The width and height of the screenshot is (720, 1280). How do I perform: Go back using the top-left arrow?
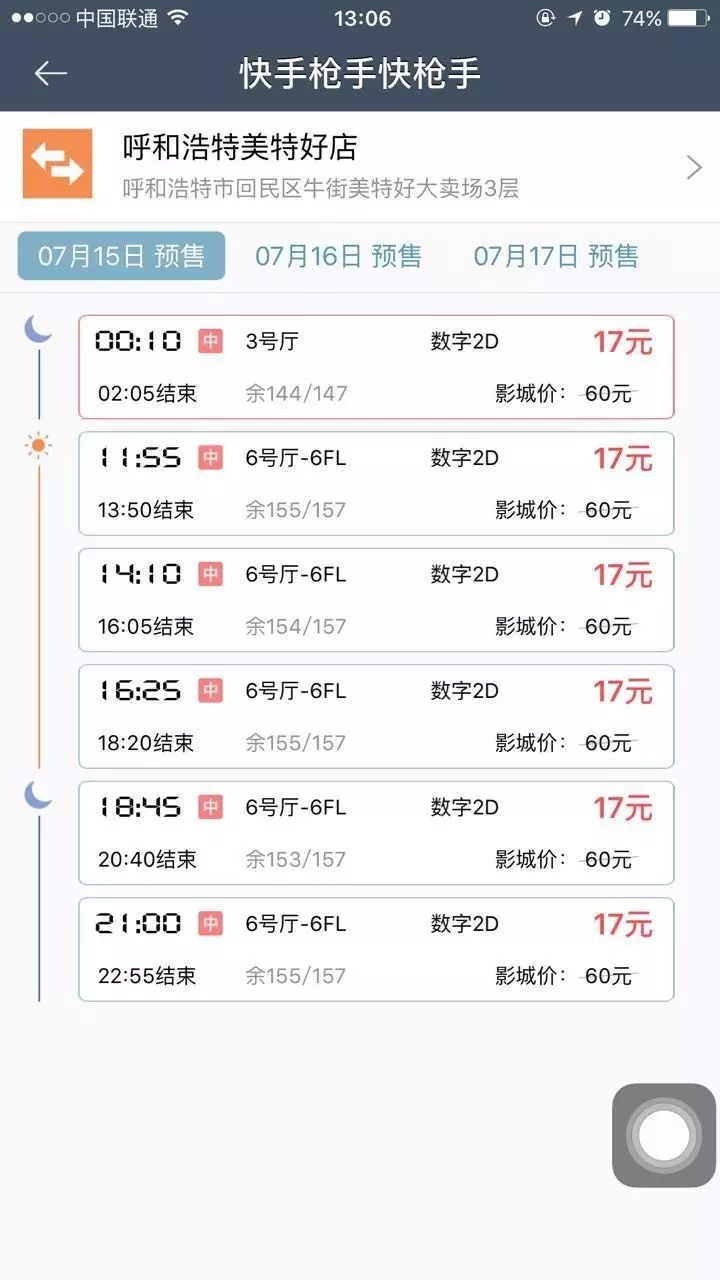(50, 73)
